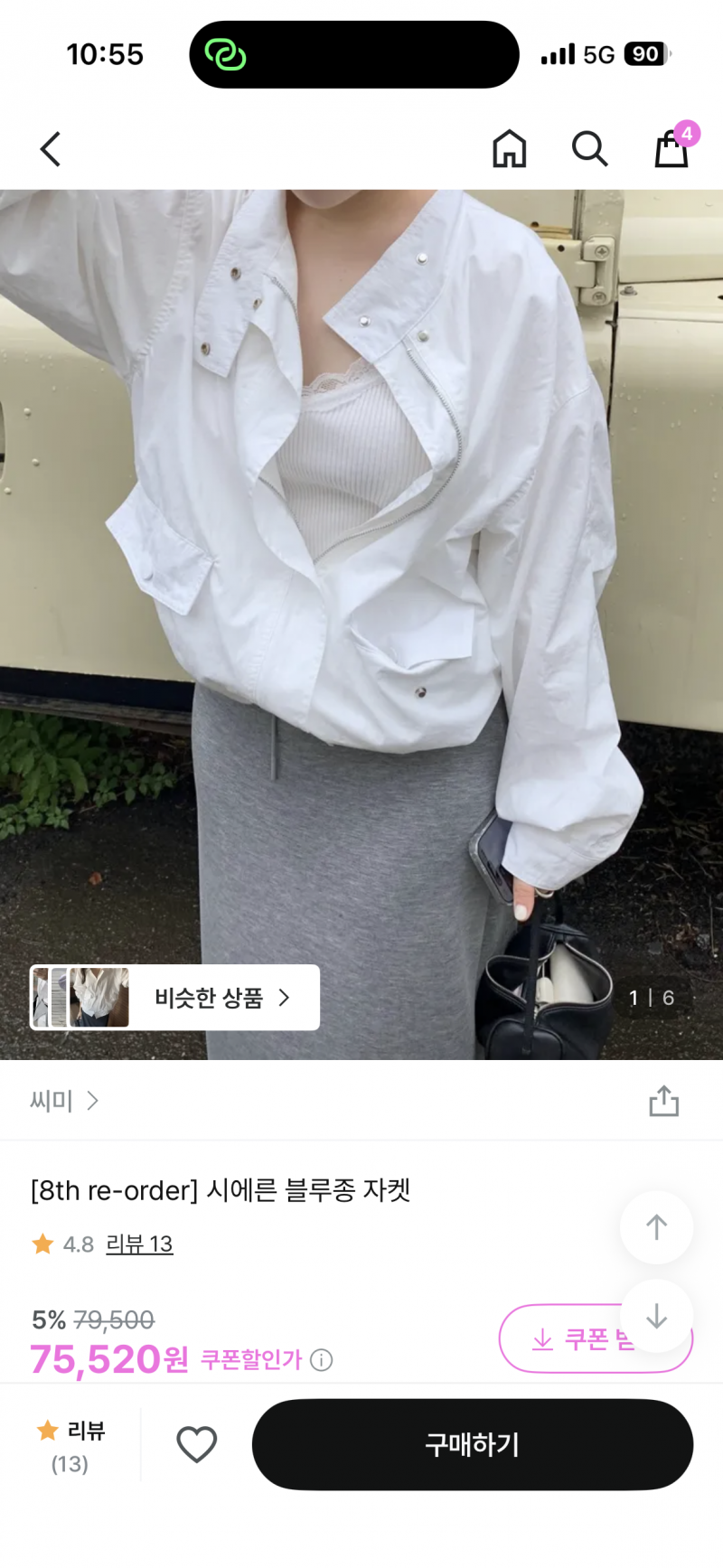Share this product via share icon
This screenshot has width=723, height=1568.
[664, 1100]
